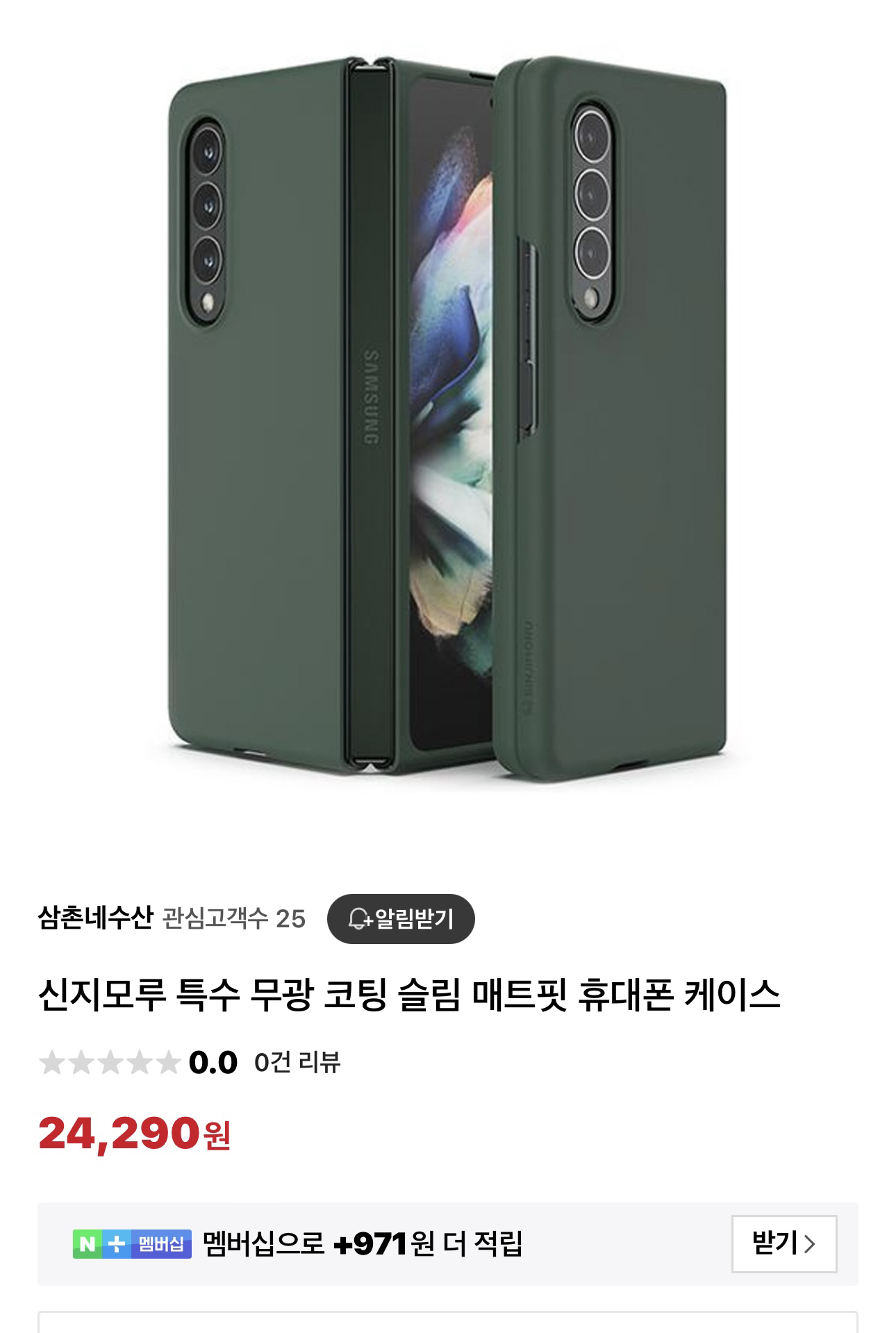Open the 0건 리뷰 reviews
Screen dimensions: 896x1333
297,1062
